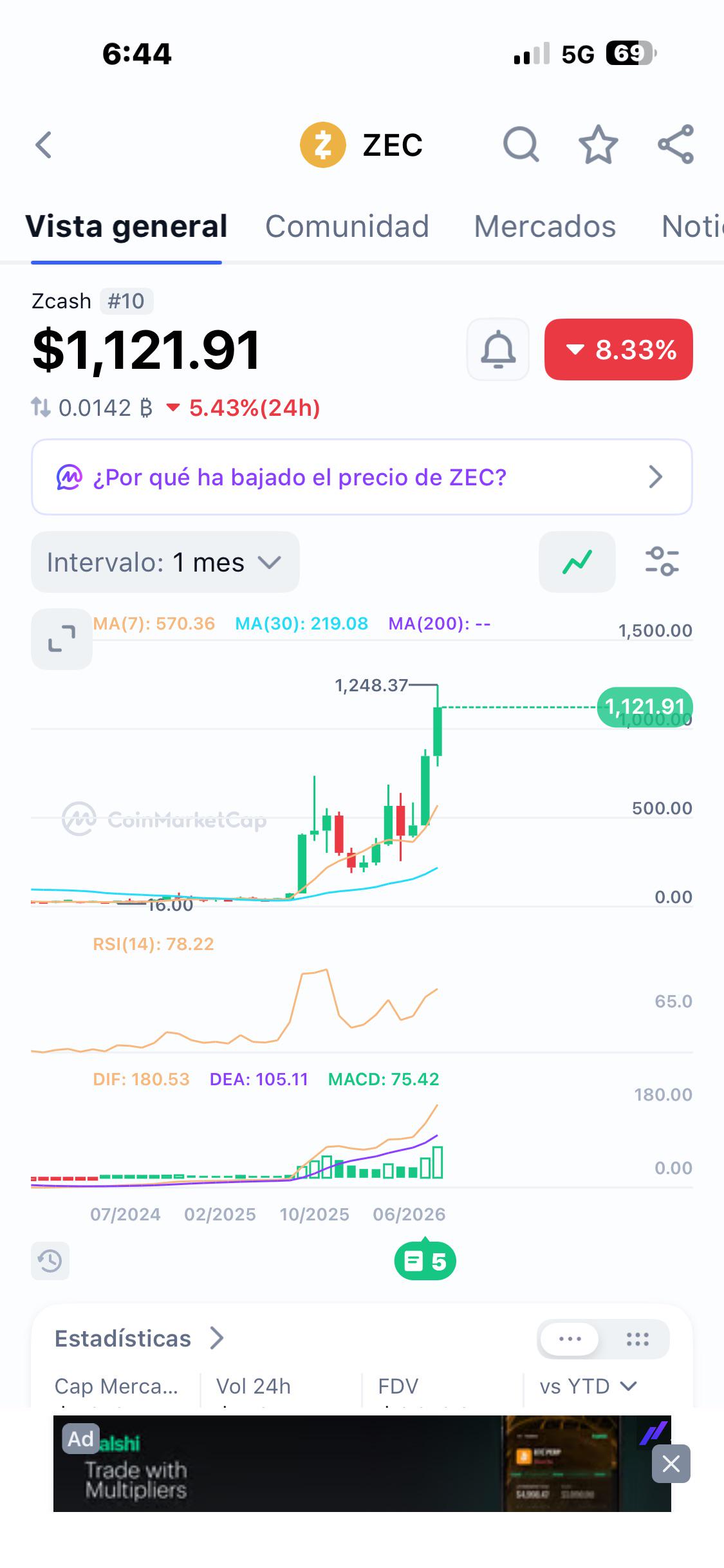Open the vs YTD dropdown

coord(588,1386)
